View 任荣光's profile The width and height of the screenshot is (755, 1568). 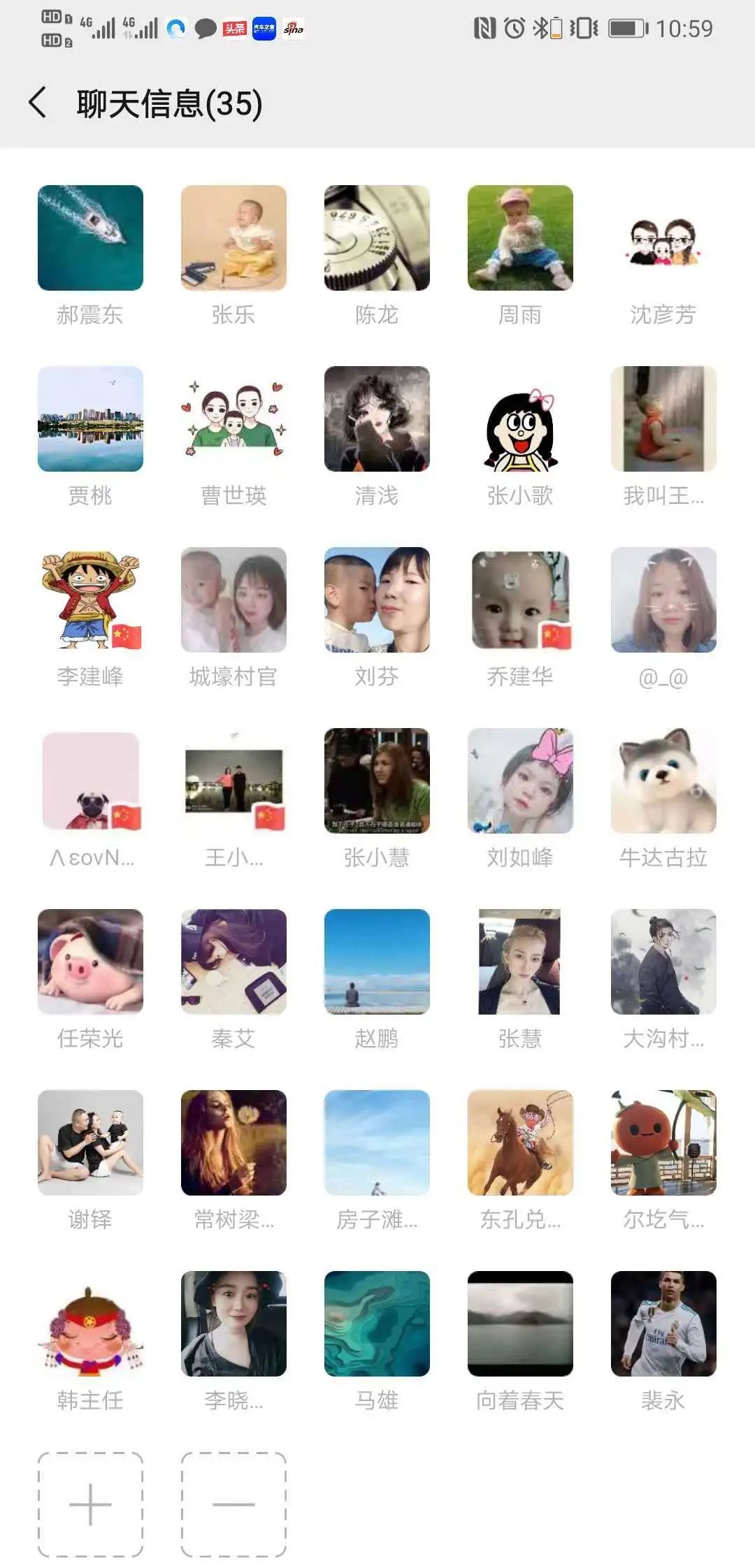[90, 961]
